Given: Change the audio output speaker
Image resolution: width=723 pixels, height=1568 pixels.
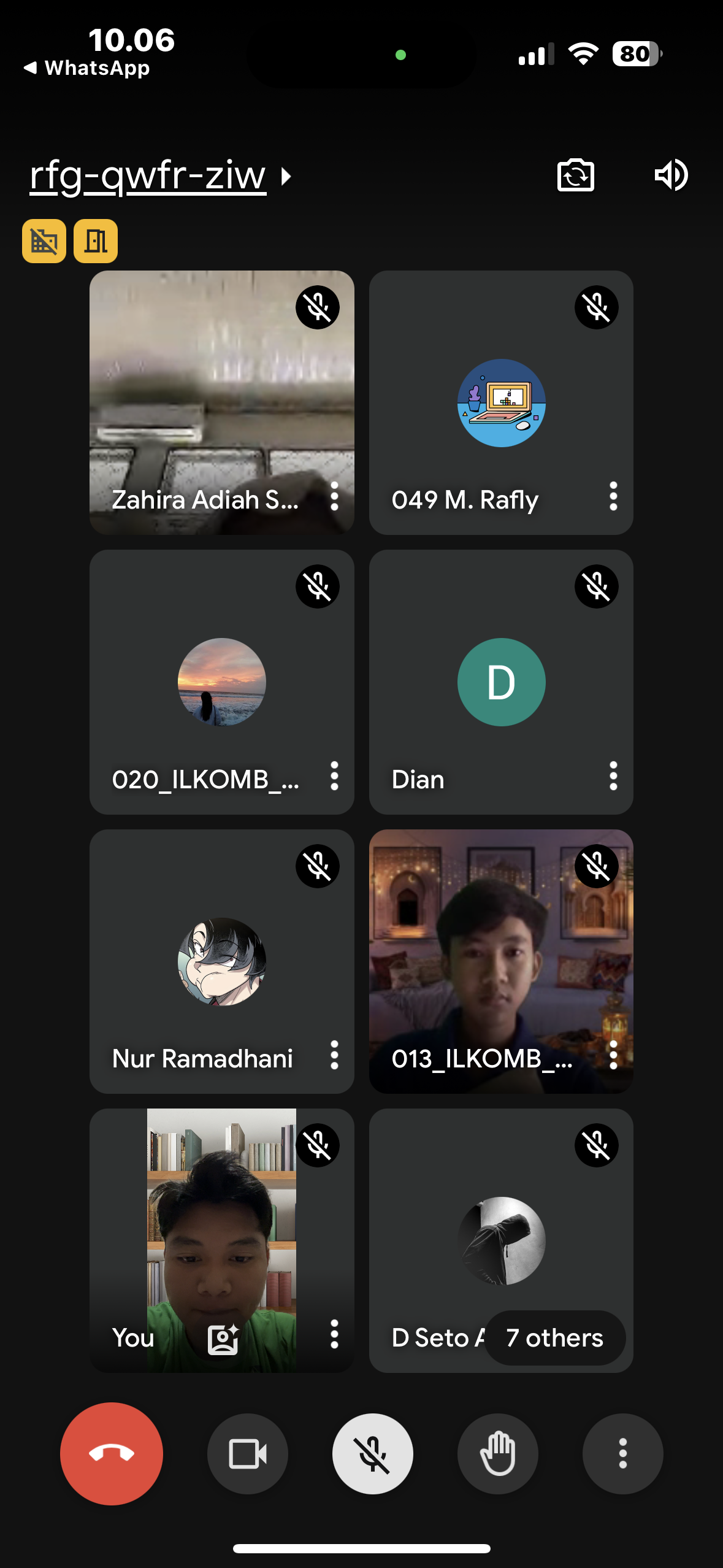Looking at the screenshot, I should coord(671,175).
